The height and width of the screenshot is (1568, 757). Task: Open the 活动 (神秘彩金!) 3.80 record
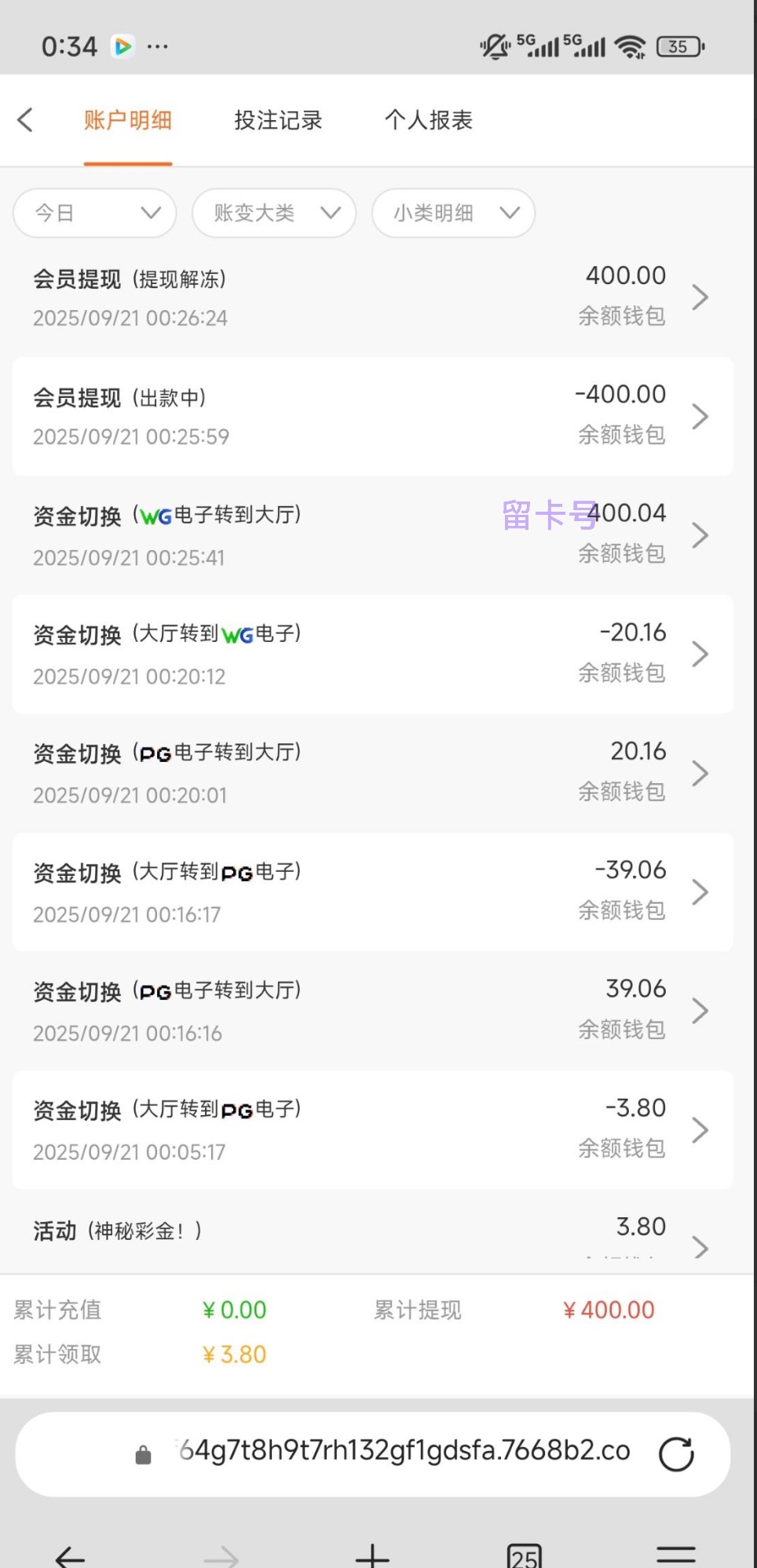click(373, 1236)
